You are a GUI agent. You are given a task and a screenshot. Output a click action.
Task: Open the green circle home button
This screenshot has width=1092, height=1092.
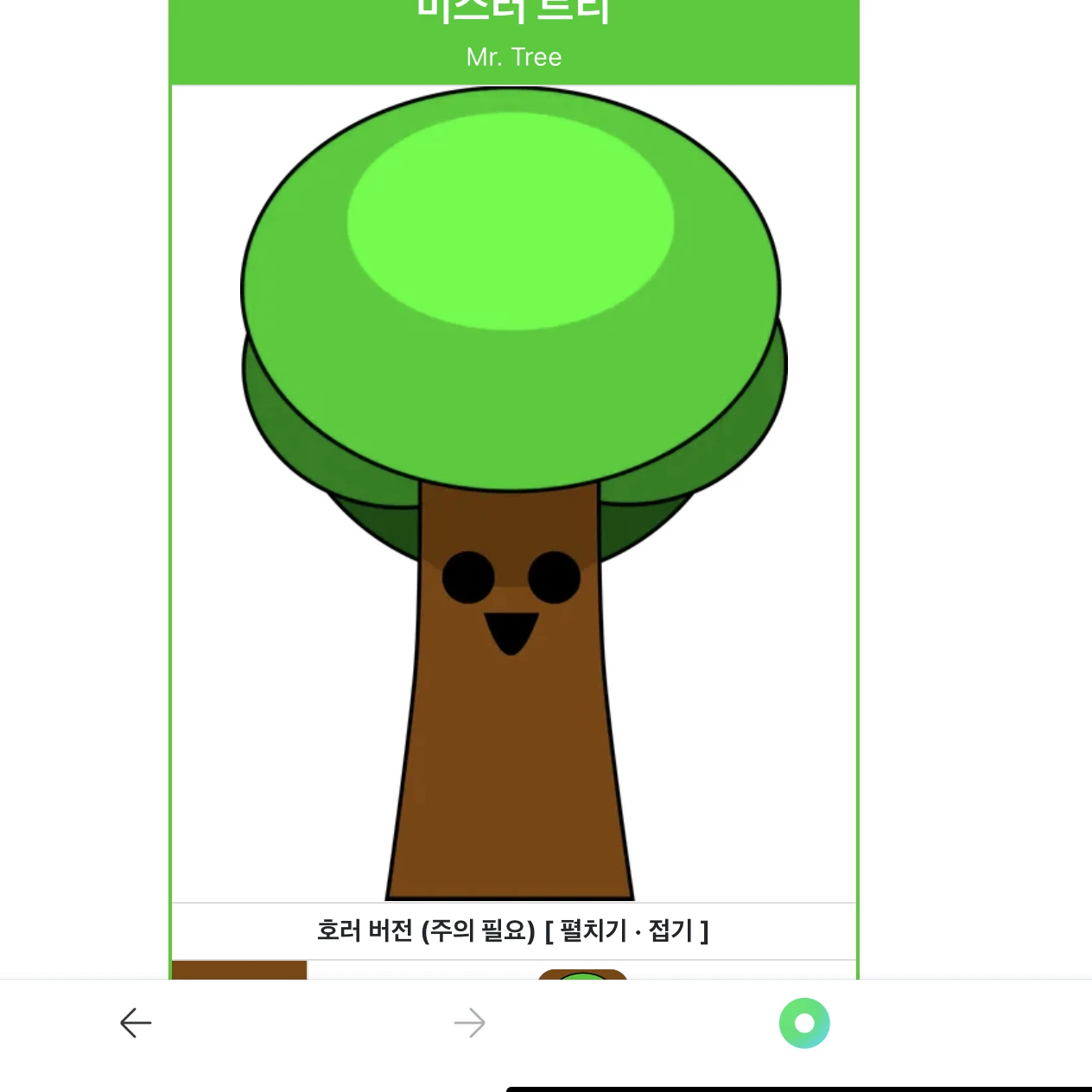point(804,1023)
